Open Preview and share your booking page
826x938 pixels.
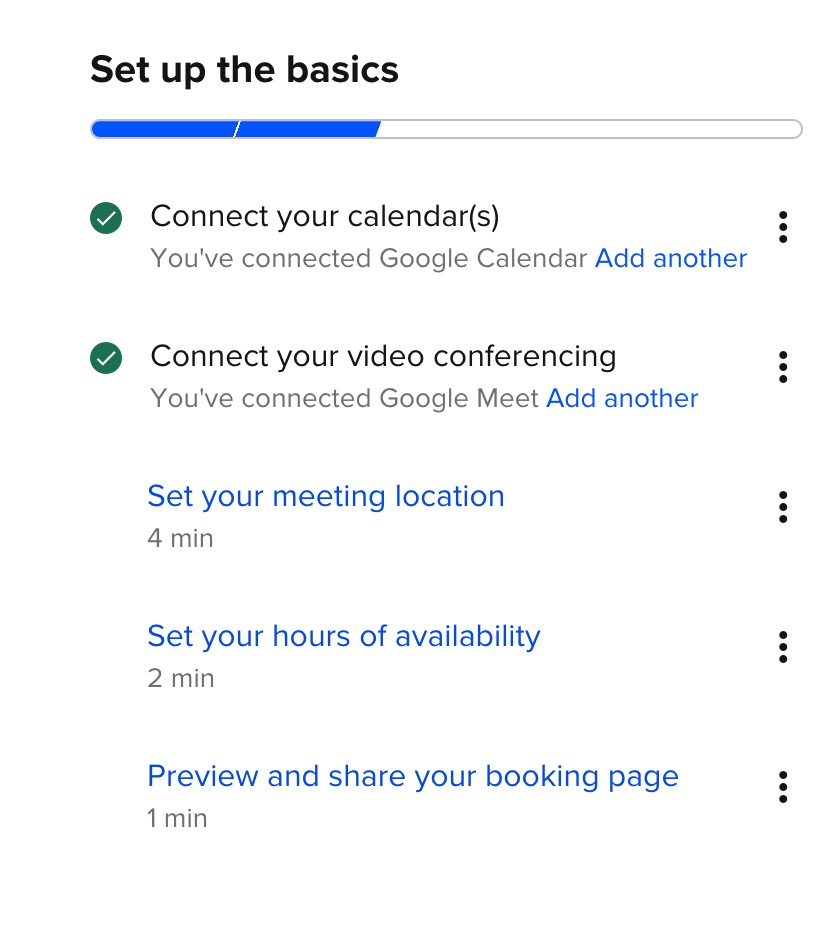pyautogui.click(x=413, y=776)
